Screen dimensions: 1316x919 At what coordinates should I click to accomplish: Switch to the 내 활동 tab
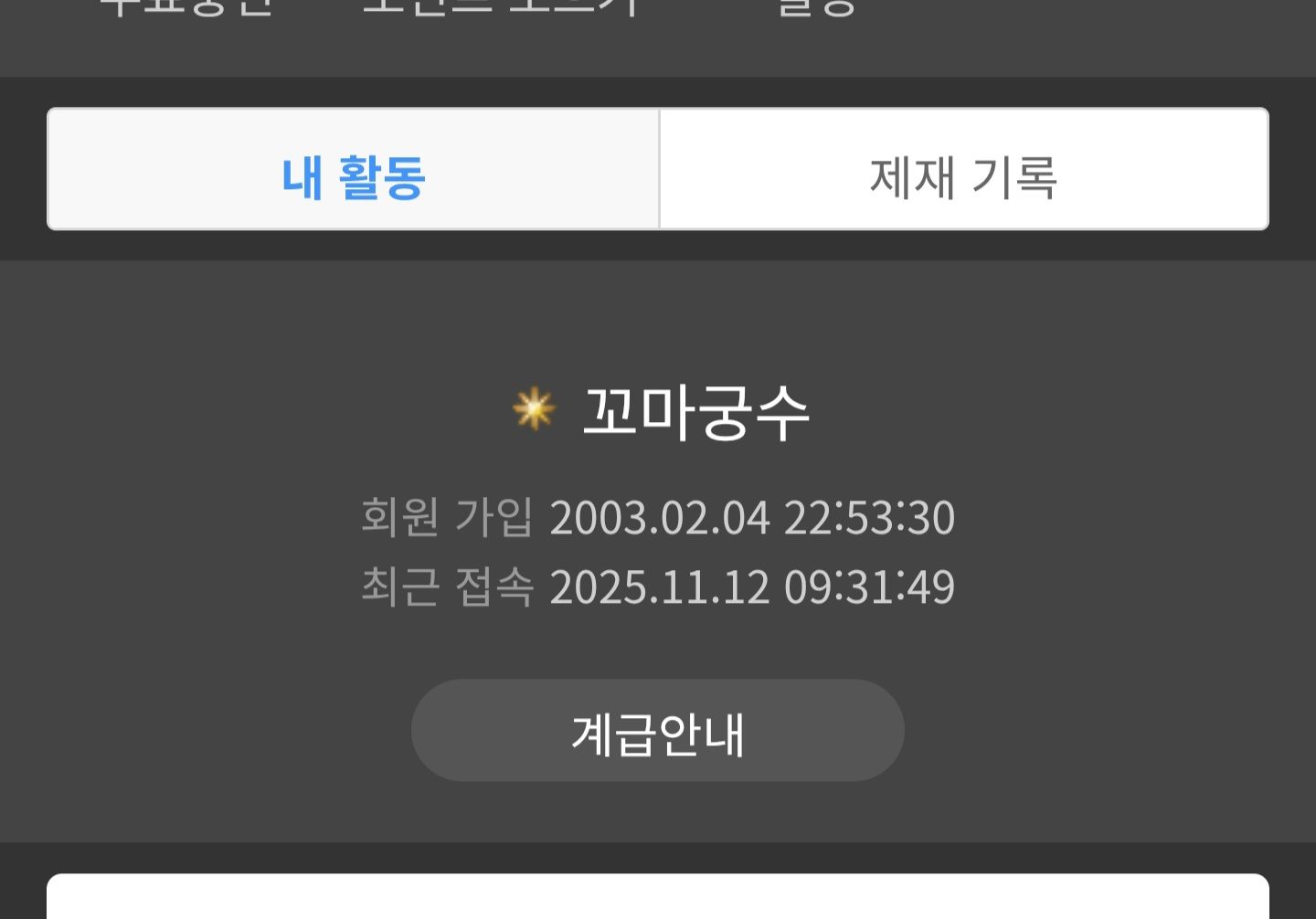pyautogui.click(x=354, y=170)
